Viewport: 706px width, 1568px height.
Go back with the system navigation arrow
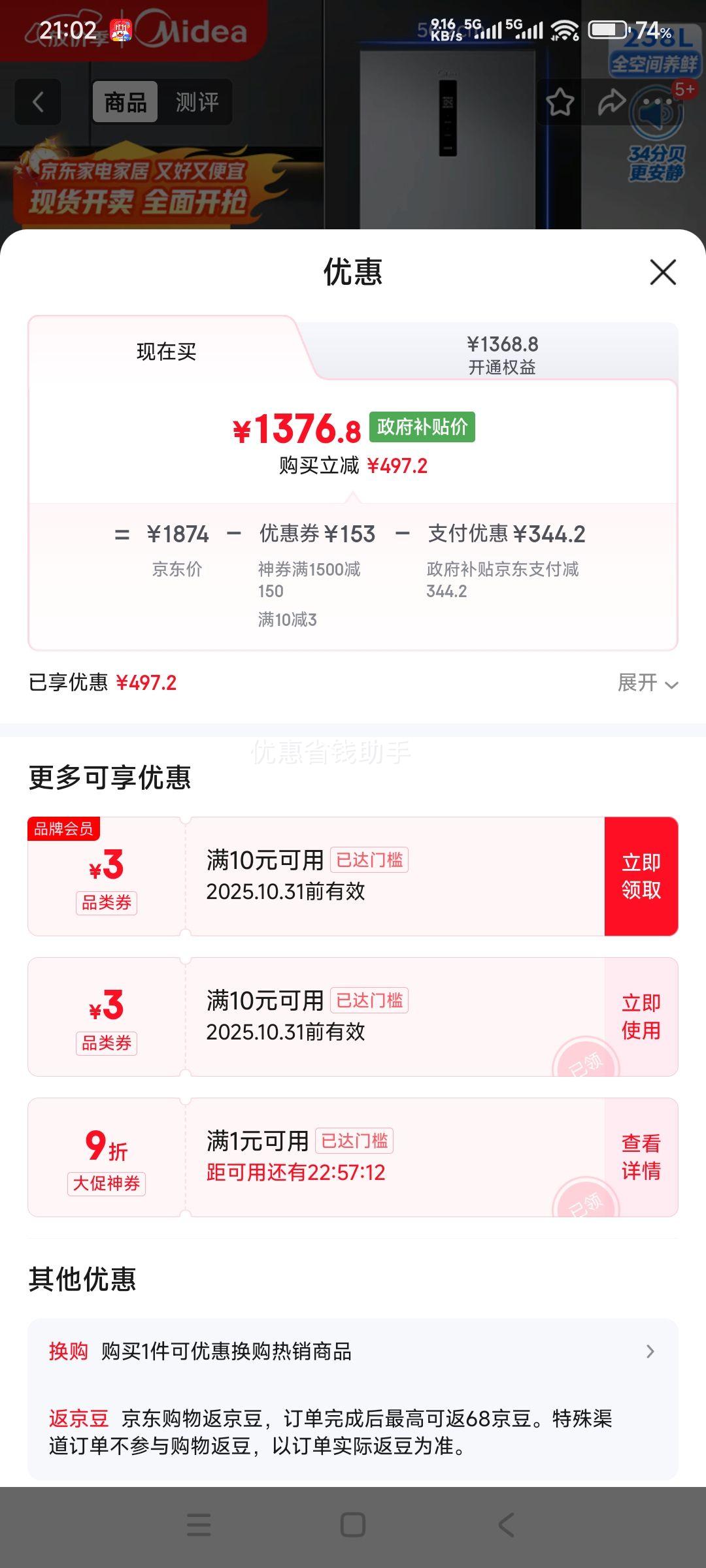(x=506, y=1525)
